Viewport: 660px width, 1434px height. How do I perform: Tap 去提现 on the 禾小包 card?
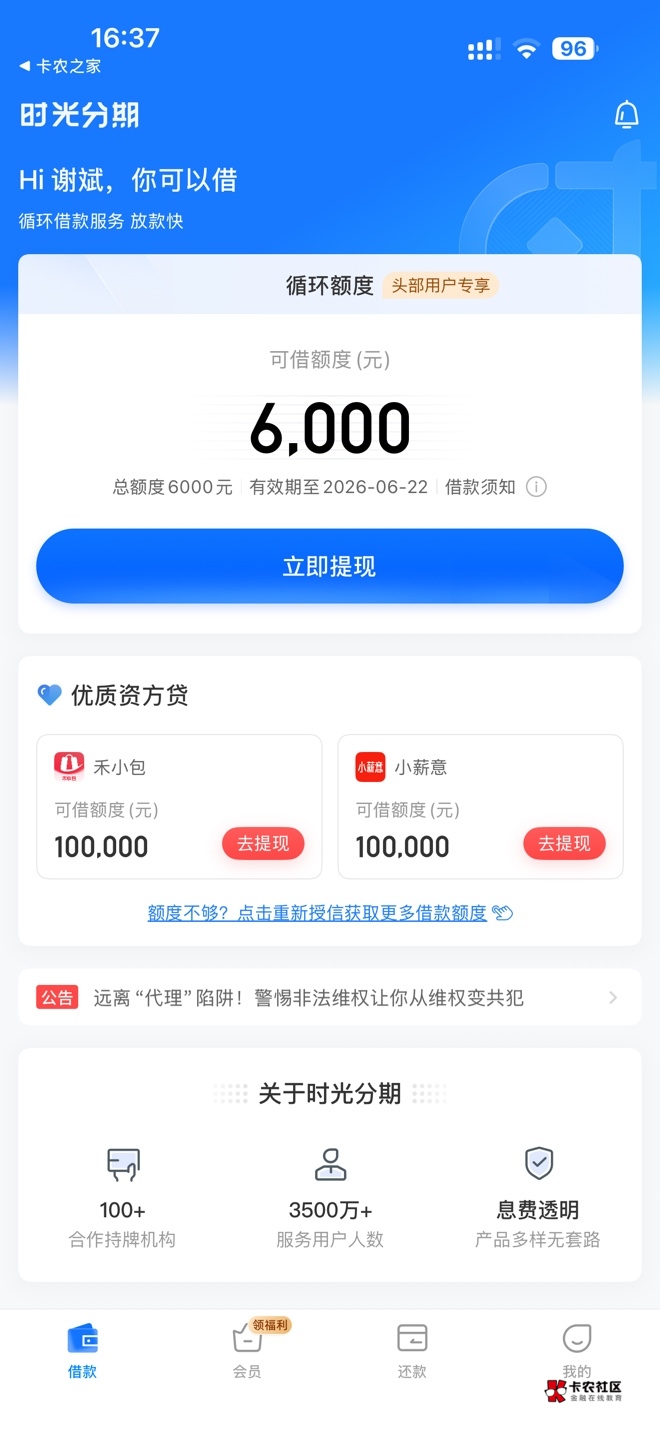263,844
